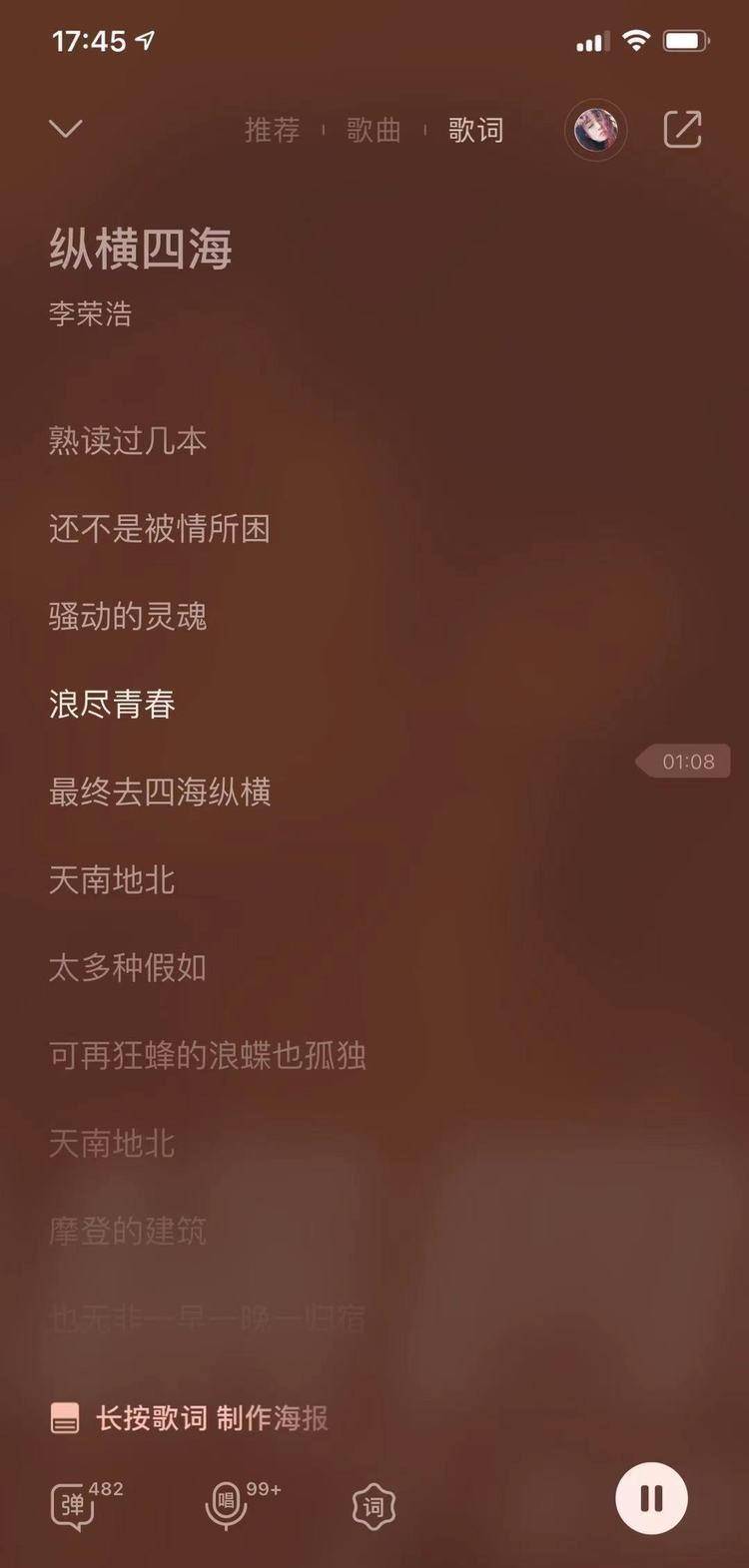Open the round avatar profile picture
This screenshot has width=749, height=1568.
(x=596, y=130)
